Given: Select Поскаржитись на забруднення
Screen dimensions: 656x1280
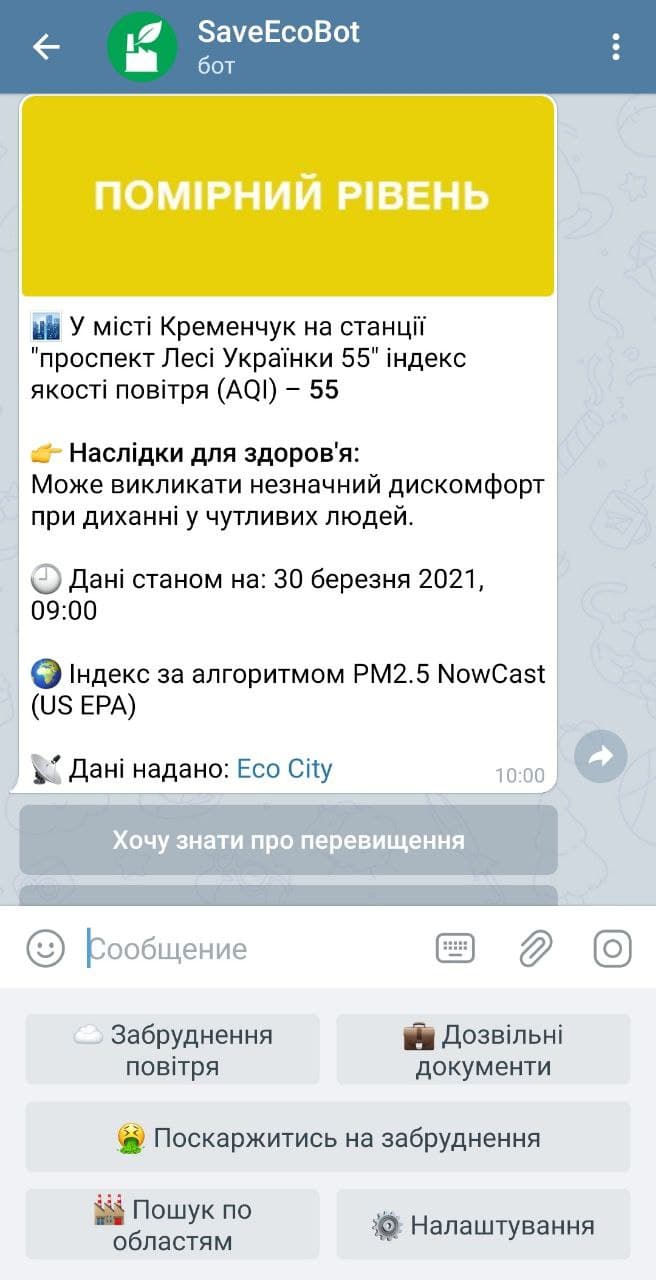Looking at the screenshot, I should 328,1137.
